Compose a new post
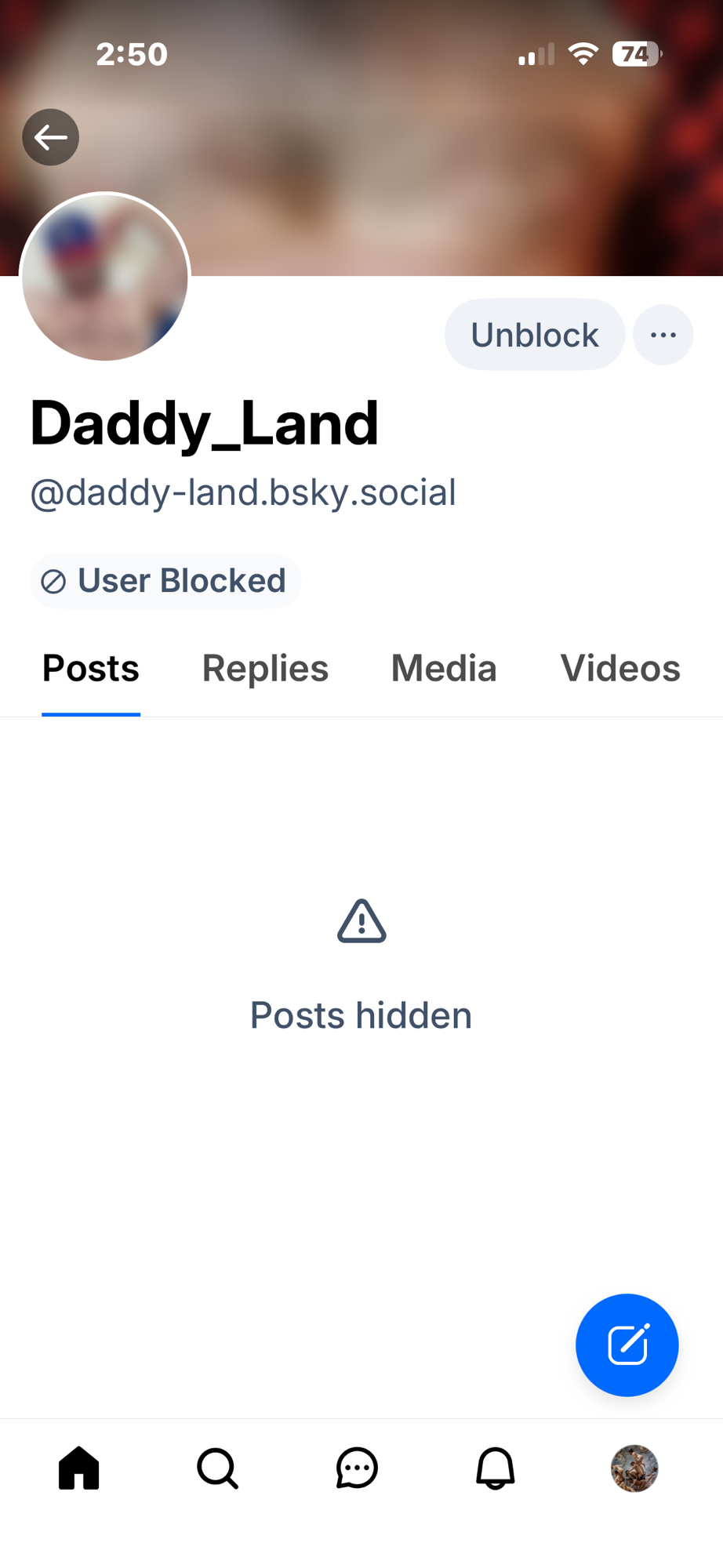The image size is (723, 1568). (627, 1345)
